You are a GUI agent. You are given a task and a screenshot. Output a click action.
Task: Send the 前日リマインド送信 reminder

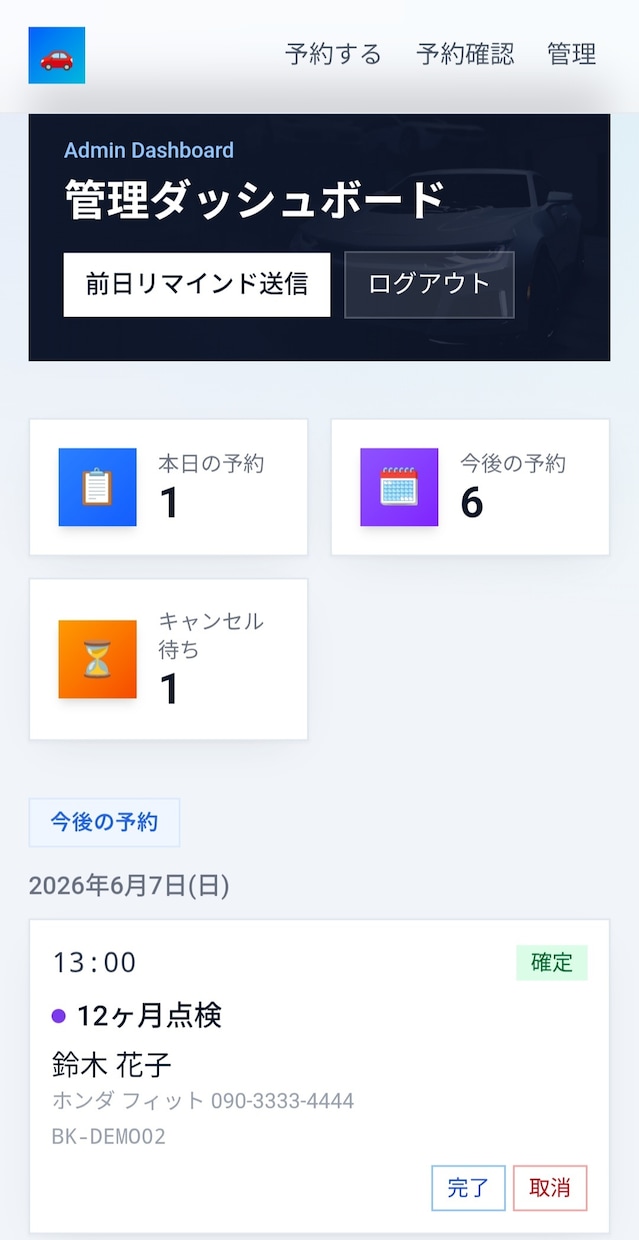tap(197, 284)
